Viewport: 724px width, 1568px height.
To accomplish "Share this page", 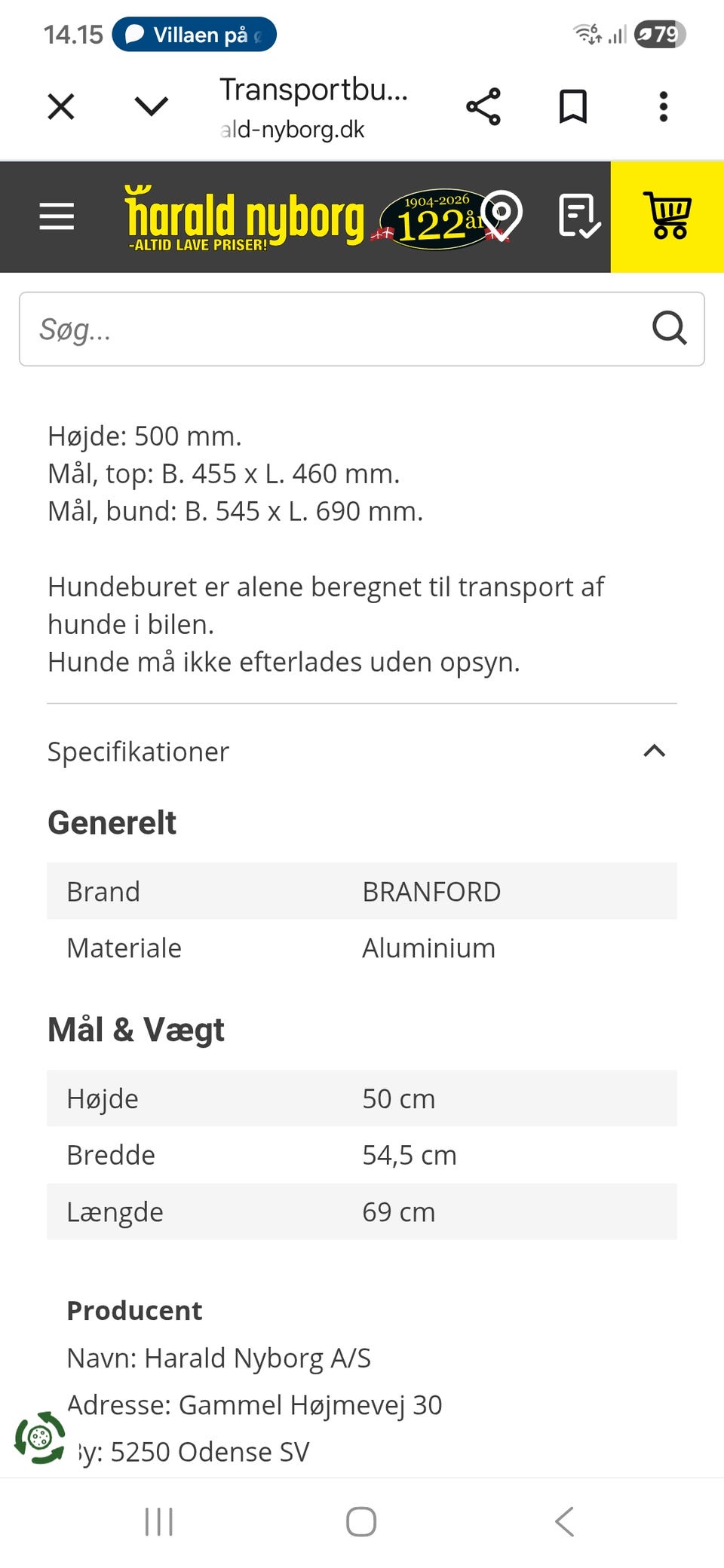I will tap(483, 106).
